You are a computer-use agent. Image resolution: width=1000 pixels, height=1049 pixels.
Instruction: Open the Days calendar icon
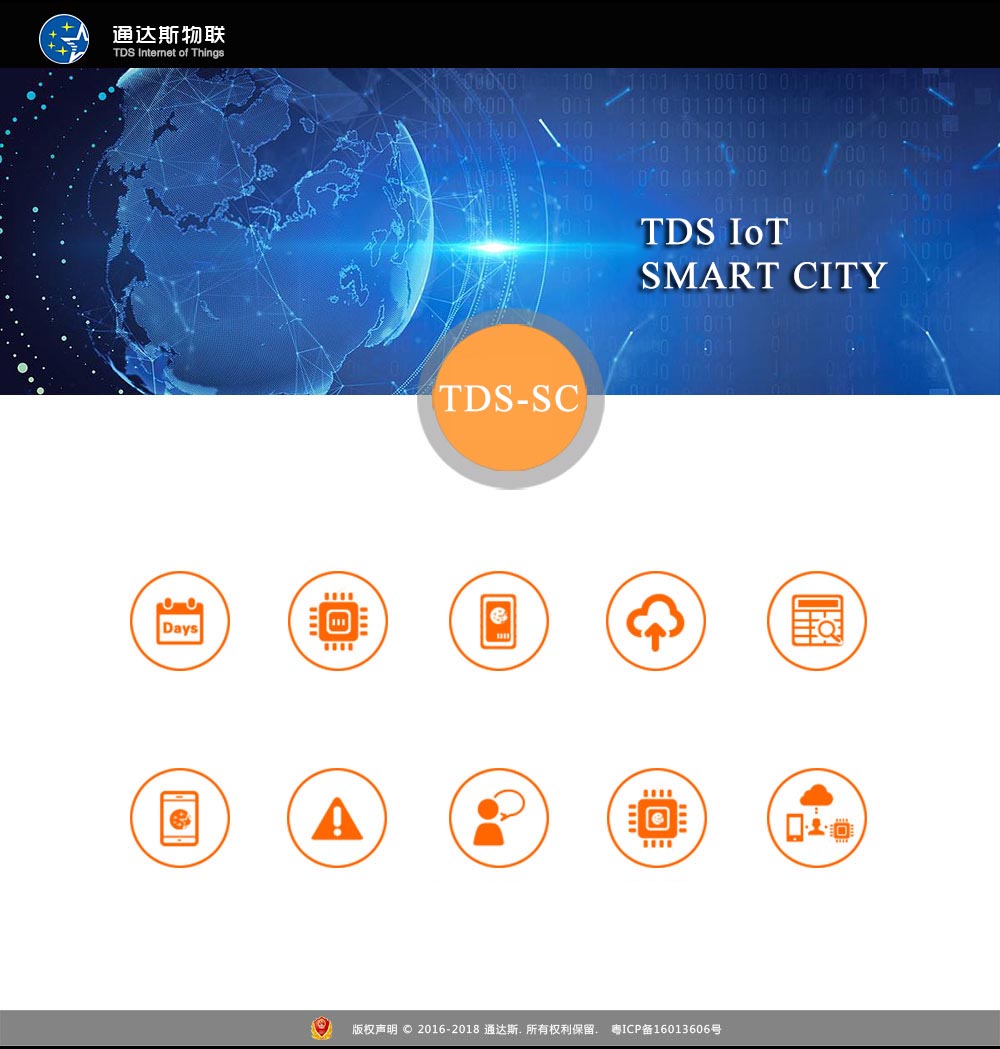[x=180, y=621]
